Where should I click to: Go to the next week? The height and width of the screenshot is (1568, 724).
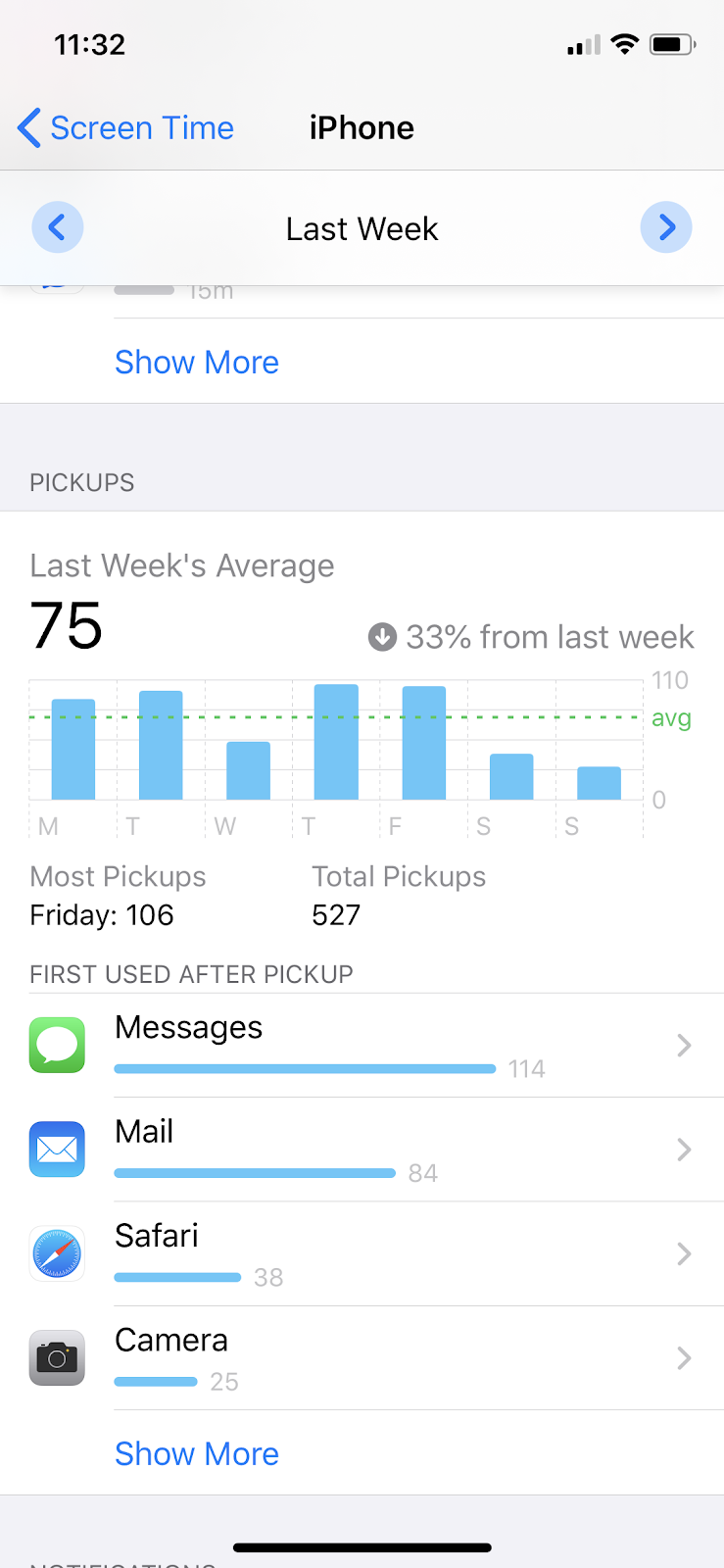666,227
